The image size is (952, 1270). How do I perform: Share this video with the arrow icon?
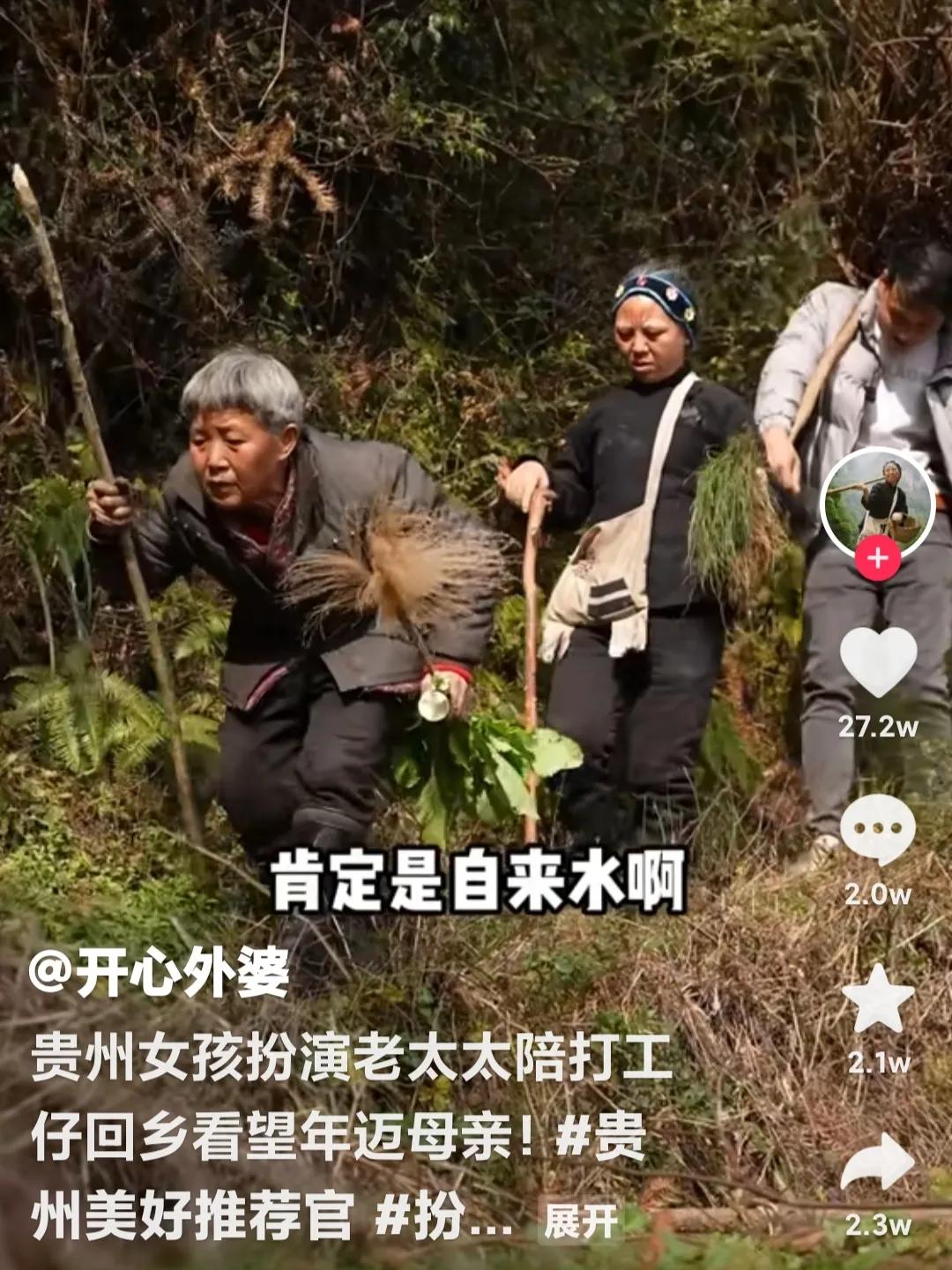[878, 1164]
